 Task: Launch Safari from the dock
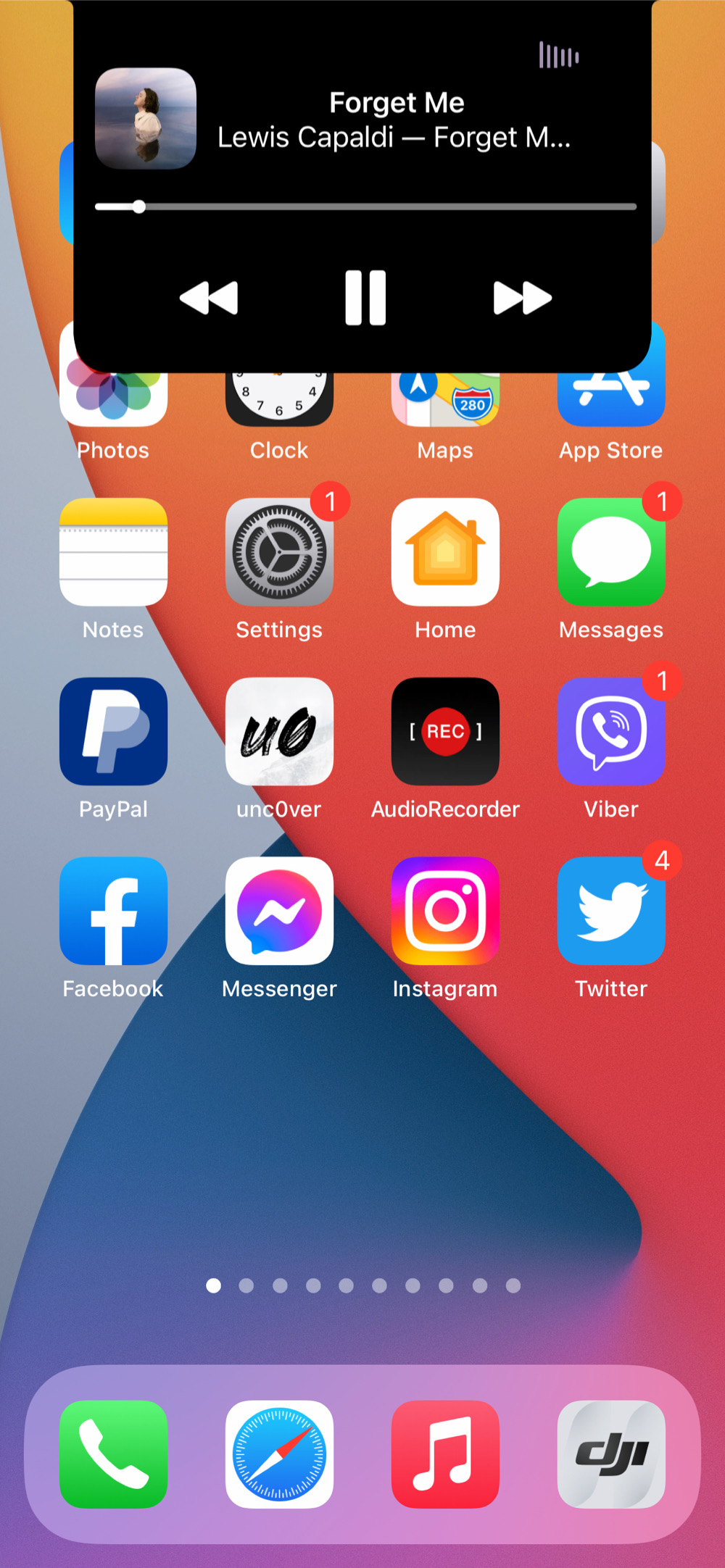pyautogui.click(x=279, y=1454)
